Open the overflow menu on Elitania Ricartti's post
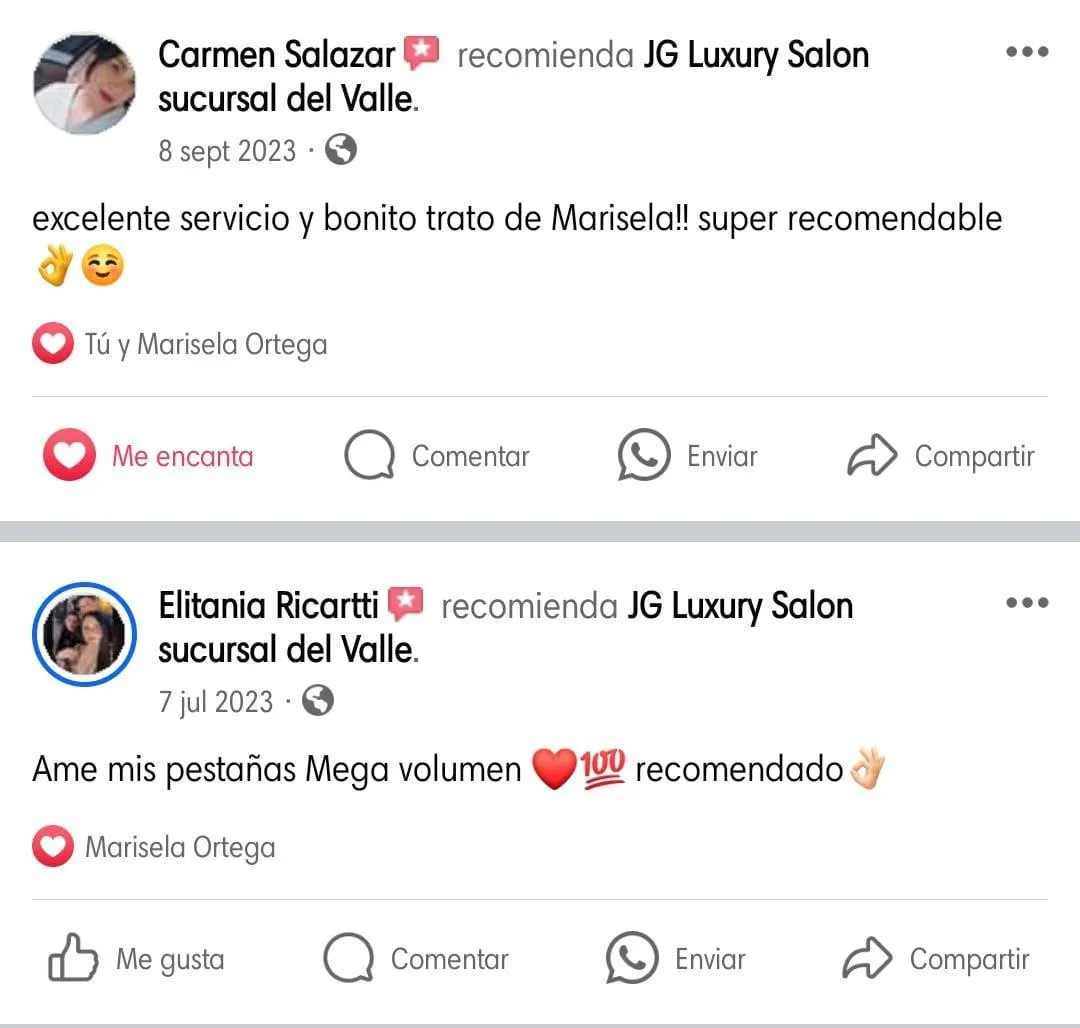Screen dimensions: 1080x1028 point(1026,603)
